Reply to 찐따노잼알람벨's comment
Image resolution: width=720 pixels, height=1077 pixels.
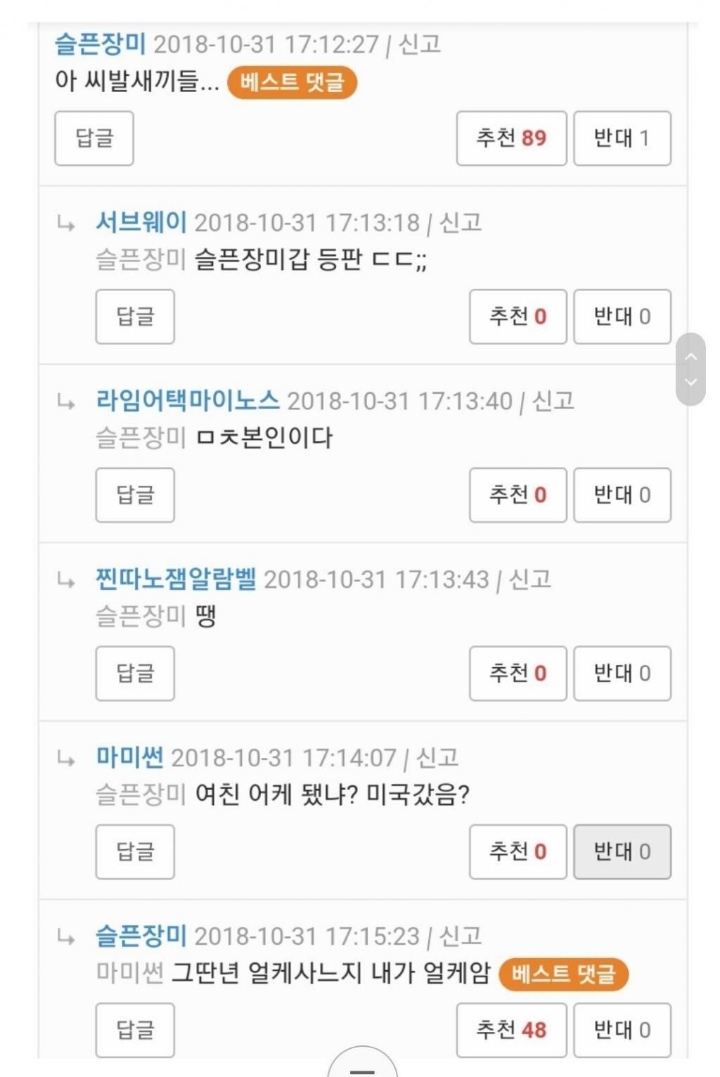click(135, 673)
